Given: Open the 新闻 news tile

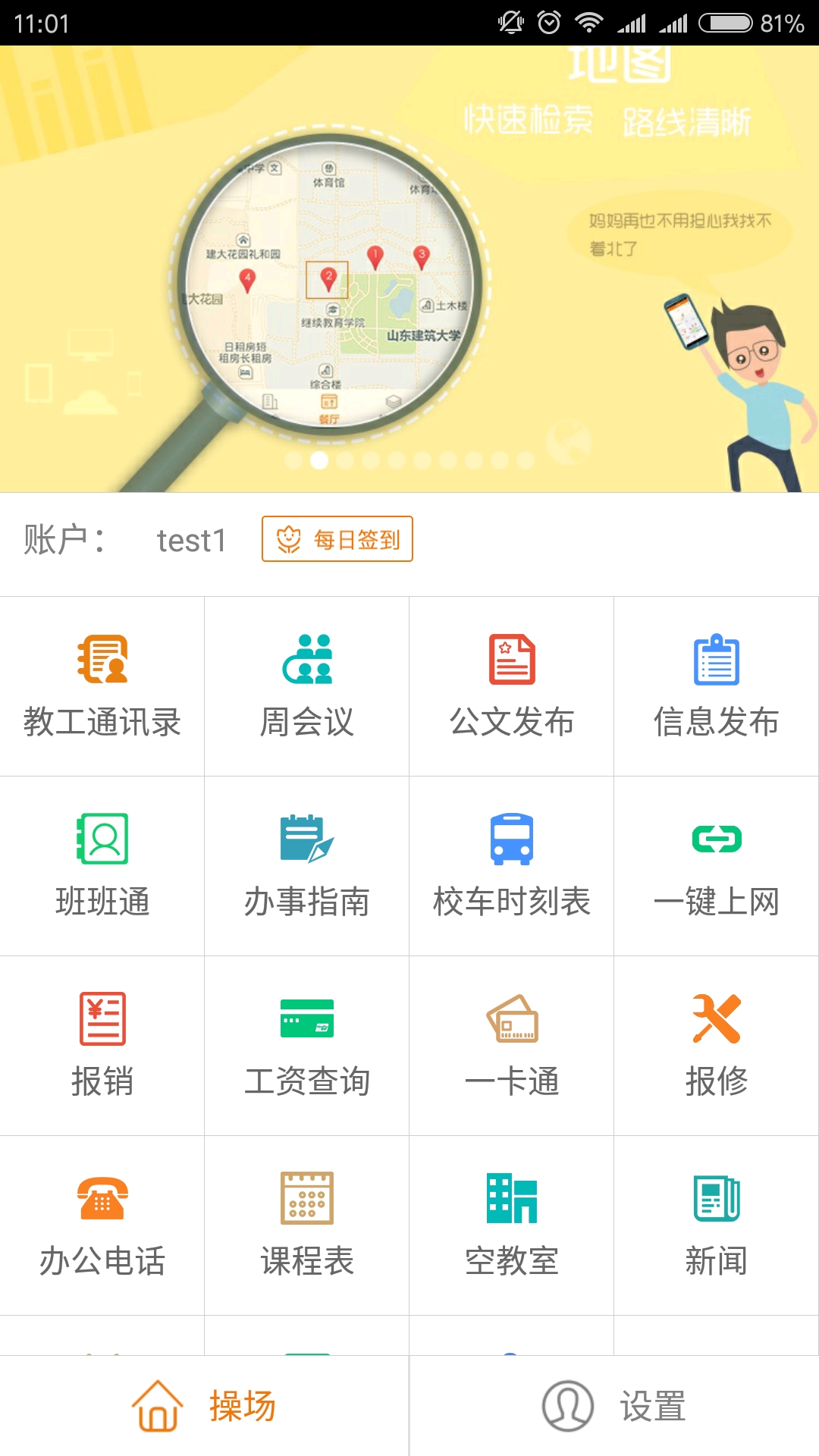Looking at the screenshot, I should [x=717, y=1225].
